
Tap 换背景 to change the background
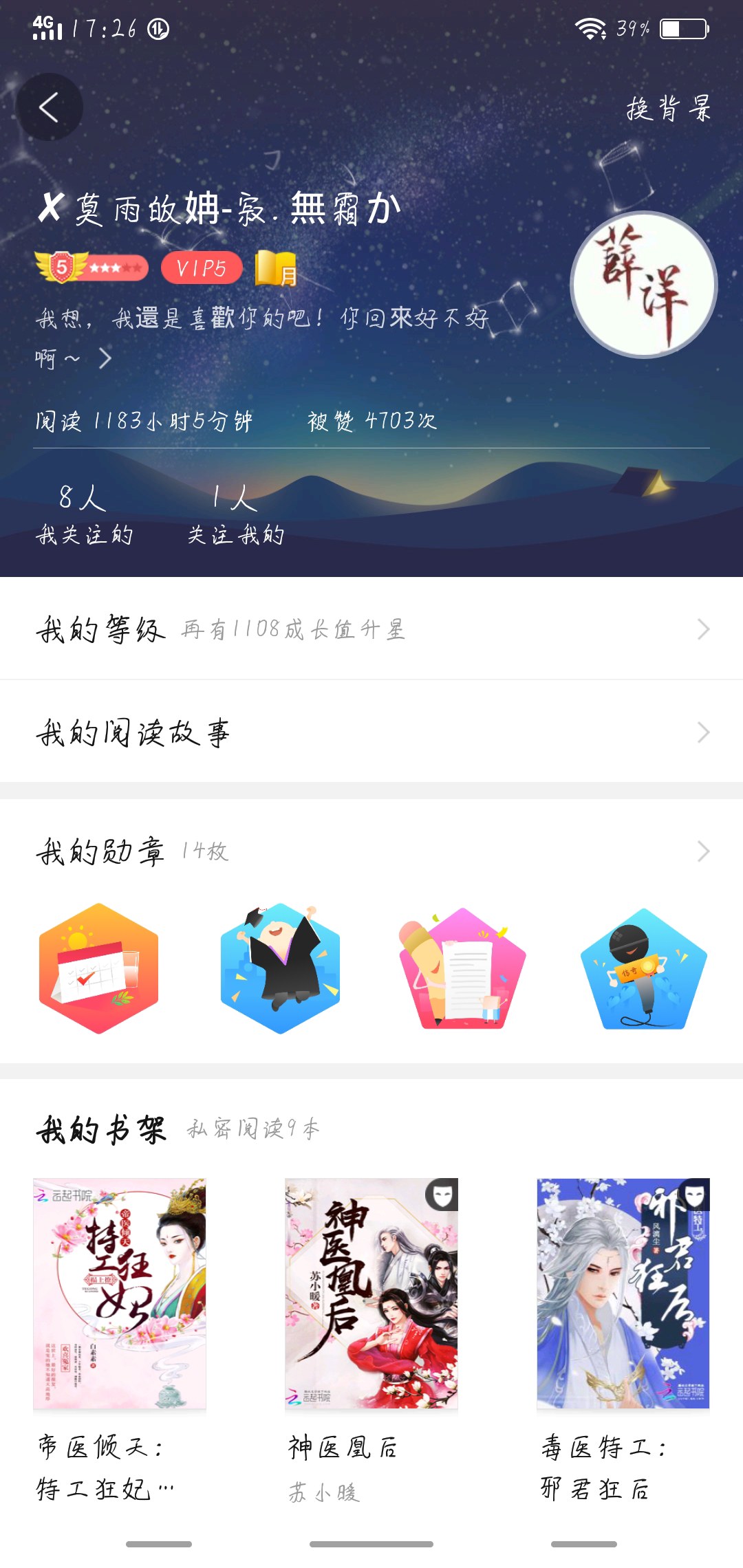(667, 109)
